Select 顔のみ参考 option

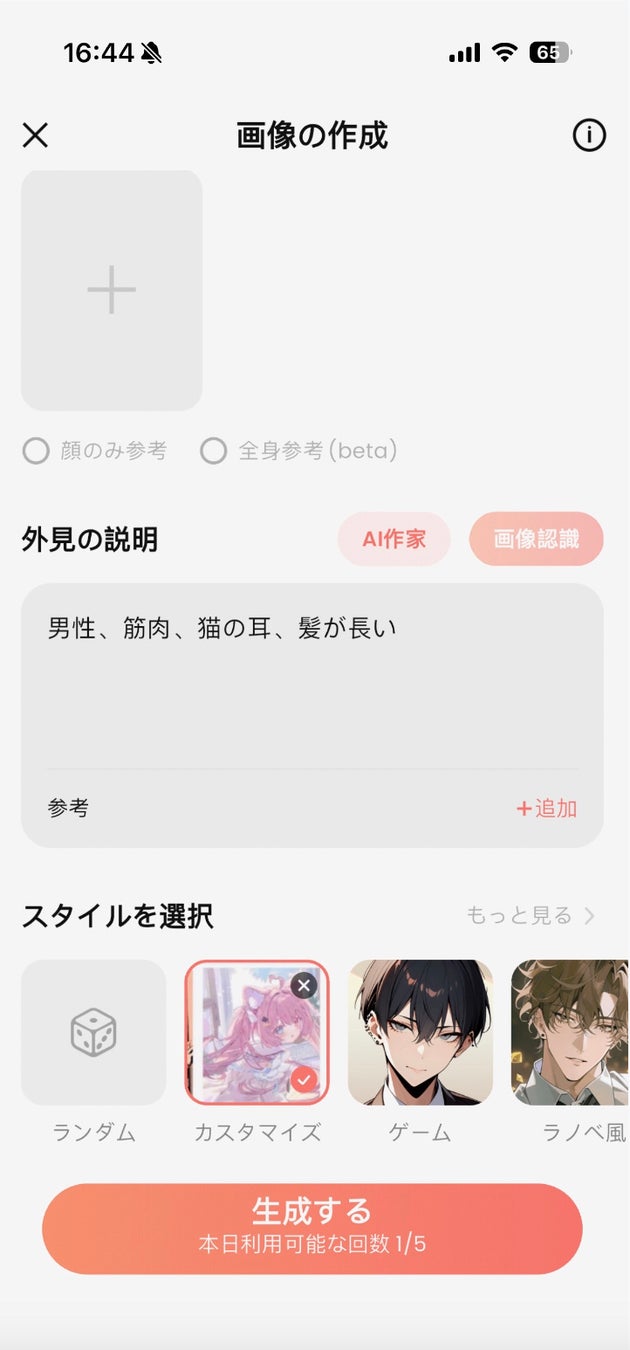coord(36,451)
